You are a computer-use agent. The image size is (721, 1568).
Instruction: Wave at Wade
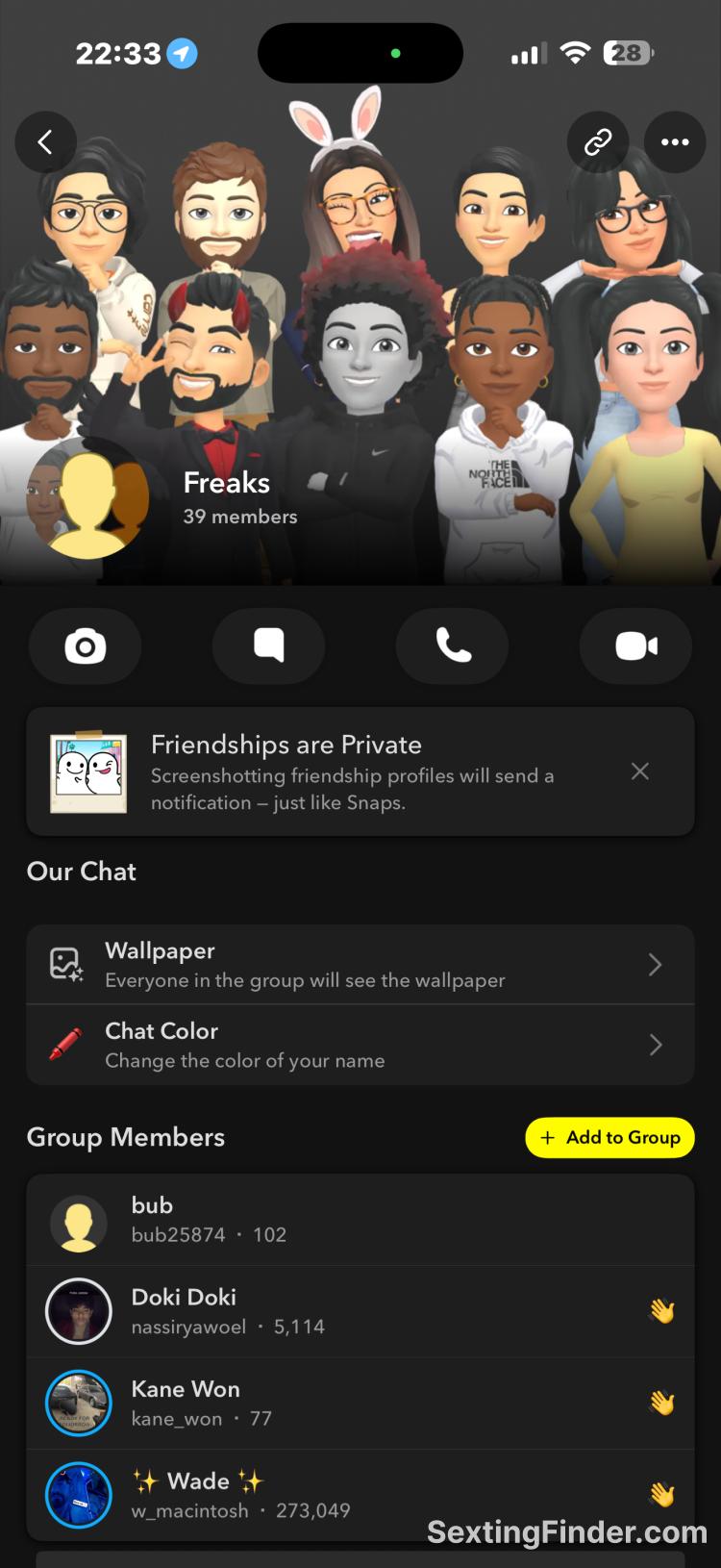pos(662,1495)
